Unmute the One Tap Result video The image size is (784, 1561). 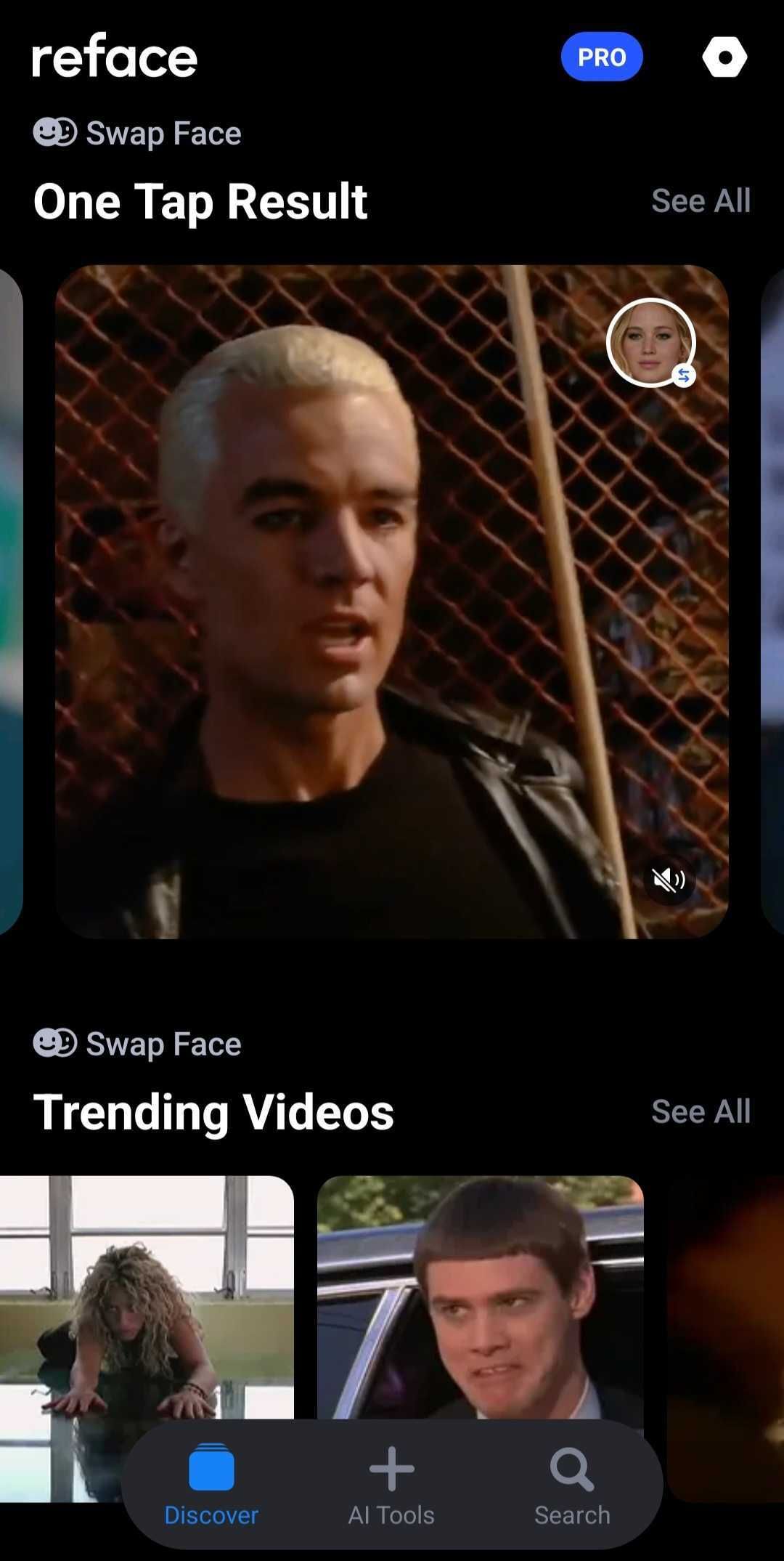point(669,880)
